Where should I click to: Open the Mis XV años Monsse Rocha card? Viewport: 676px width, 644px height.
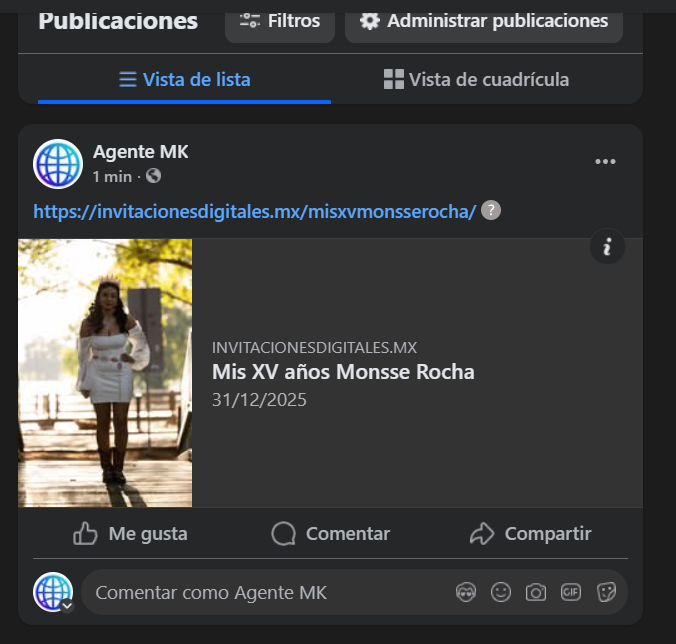(x=343, y=373)
